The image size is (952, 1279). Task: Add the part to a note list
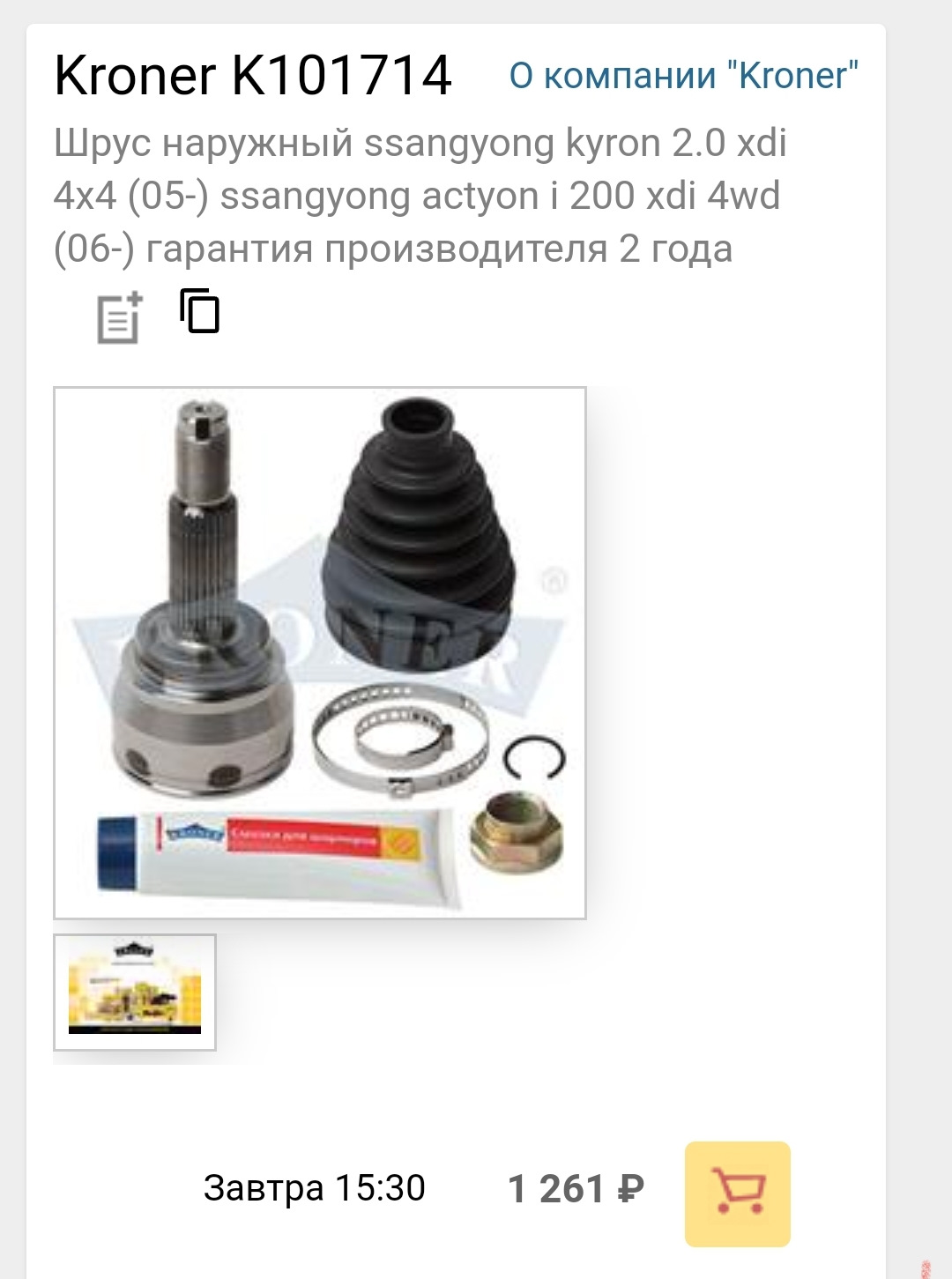119,317
